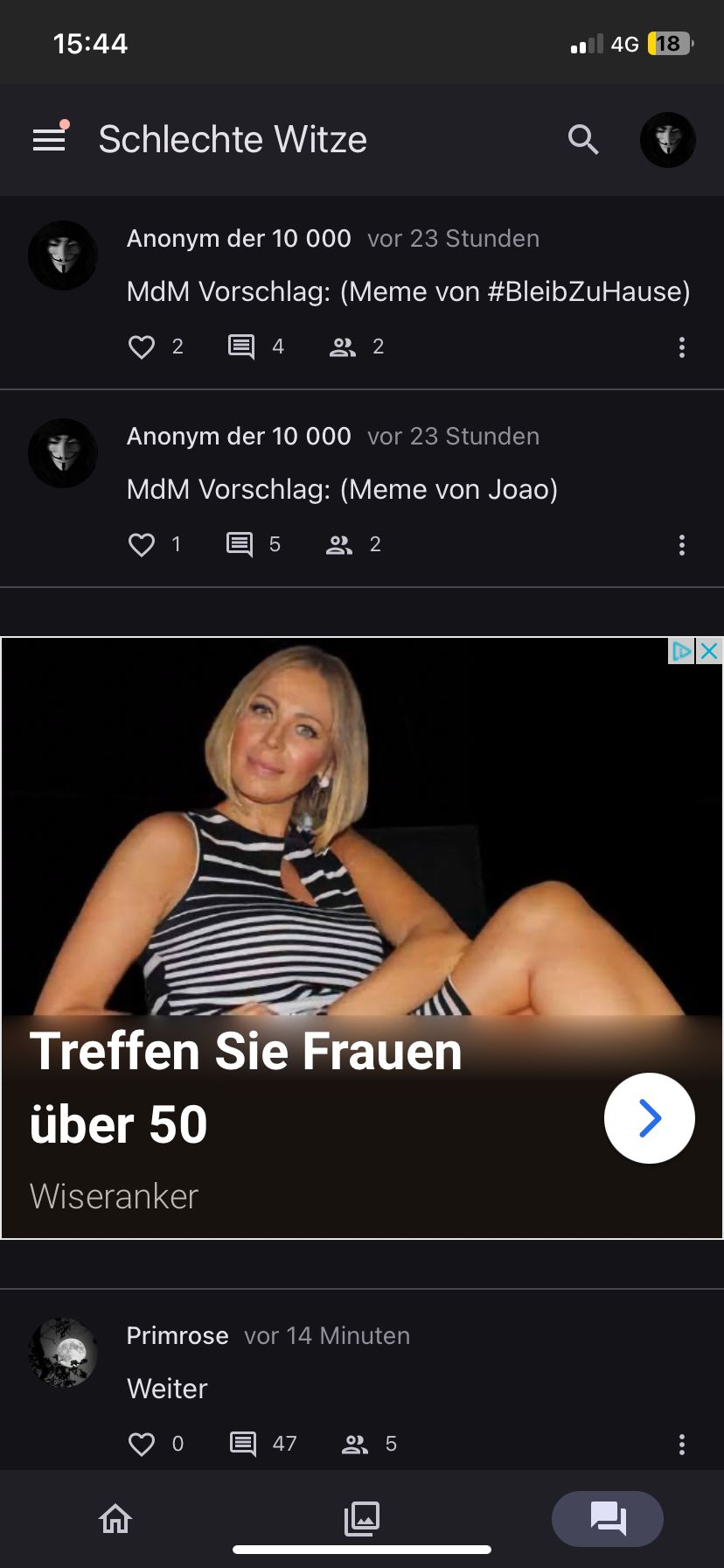Close the Wiseranker ad banner

(x=710, y=651)
